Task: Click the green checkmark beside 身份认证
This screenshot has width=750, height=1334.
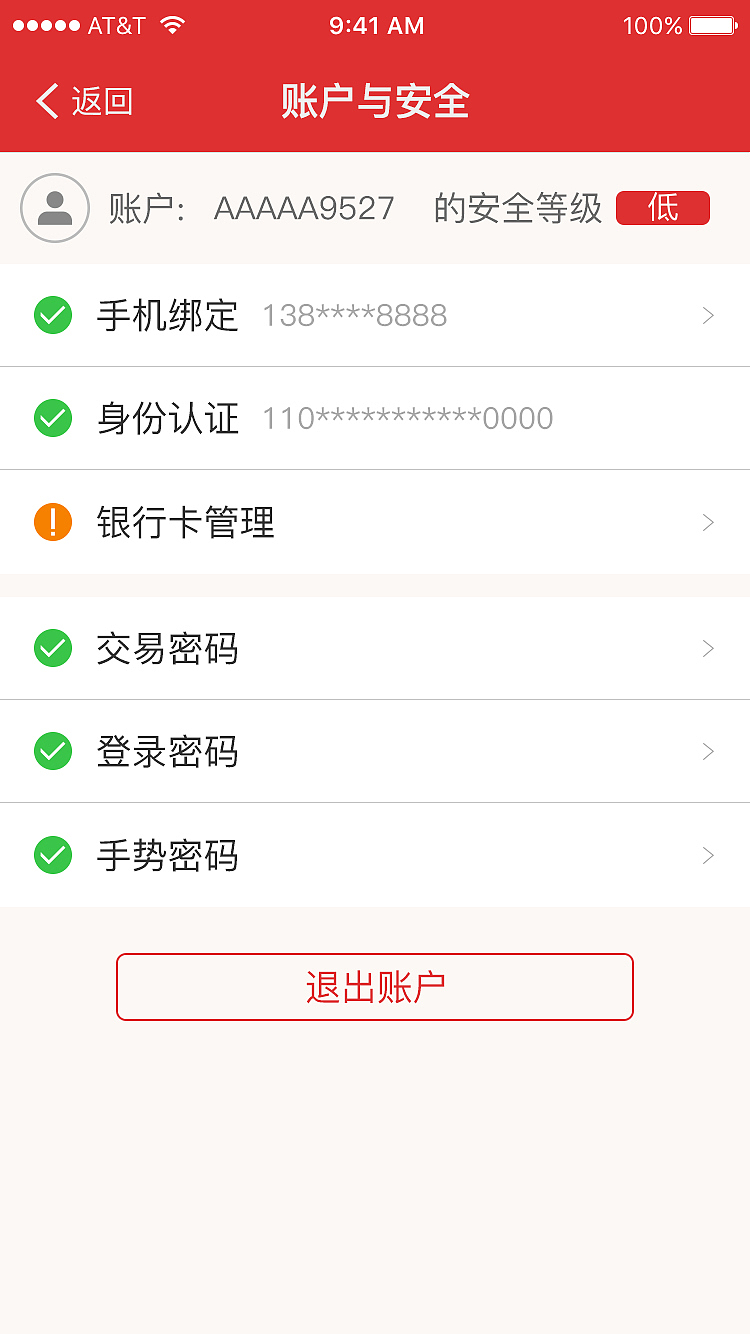Action: (x=53, y=418)
